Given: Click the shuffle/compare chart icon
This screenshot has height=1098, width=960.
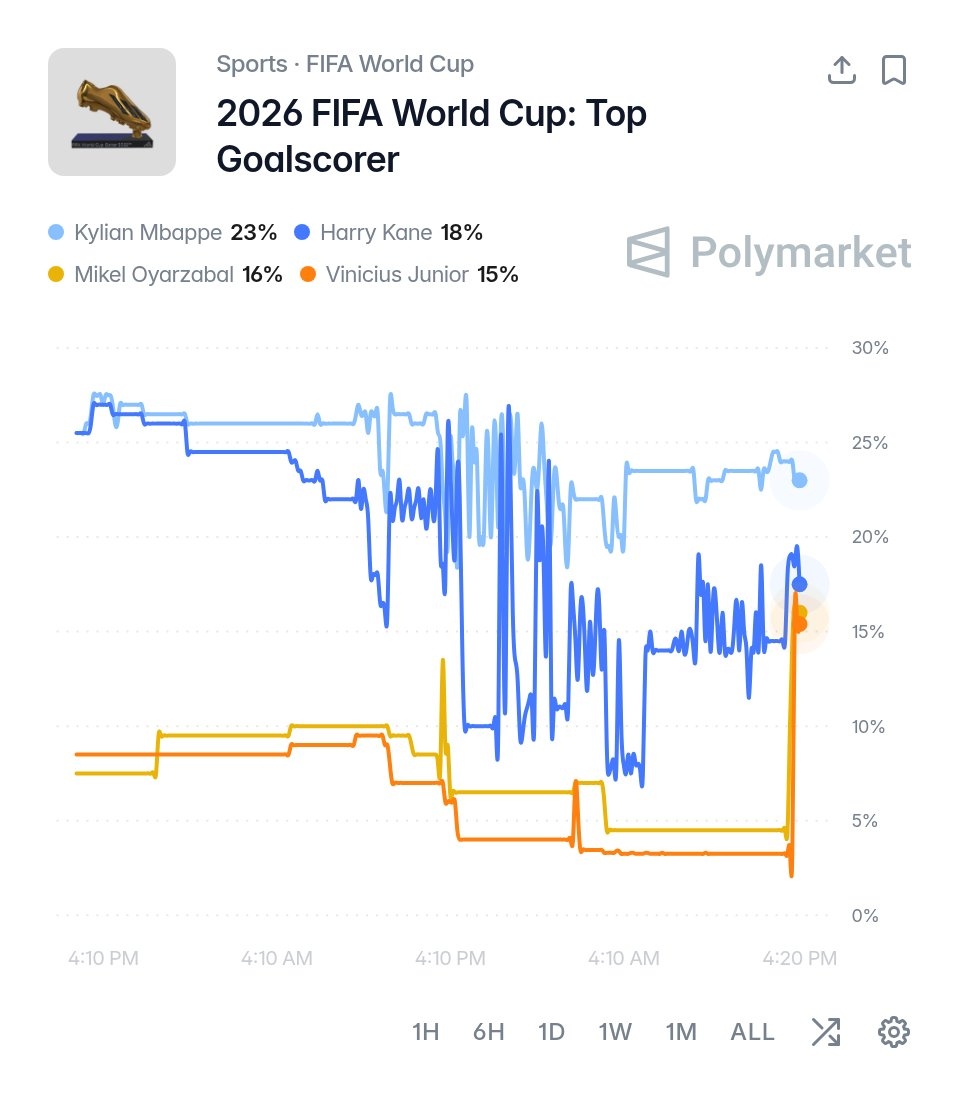Looking at the screenshot, I should click(826, 1031).
